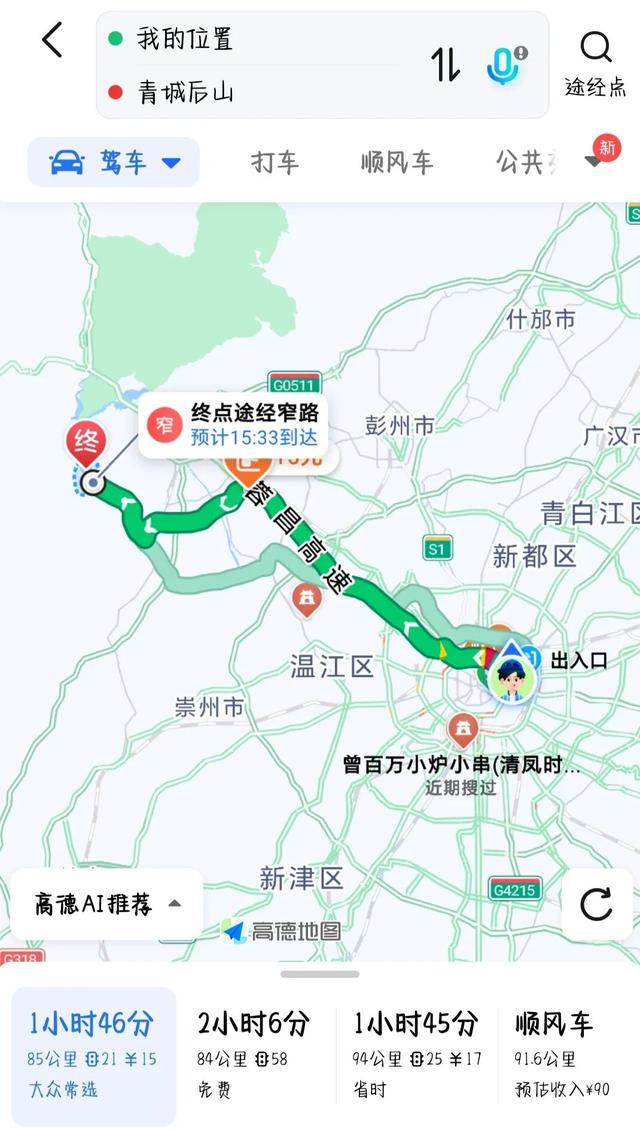
Task: Select the 1小时45分 省时 route
Action: pyautogui.click(x=415, y=1054)
